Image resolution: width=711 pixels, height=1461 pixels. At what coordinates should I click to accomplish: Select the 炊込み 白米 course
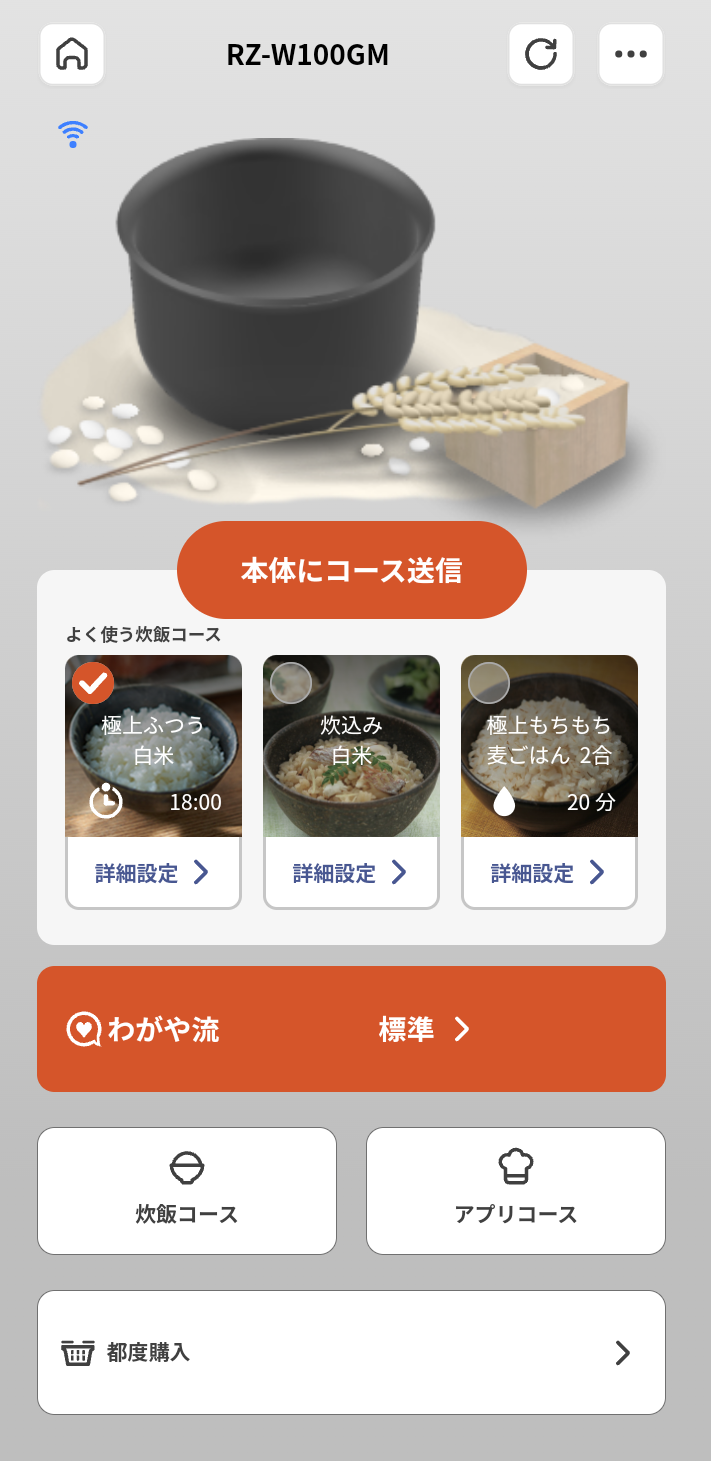291,683
